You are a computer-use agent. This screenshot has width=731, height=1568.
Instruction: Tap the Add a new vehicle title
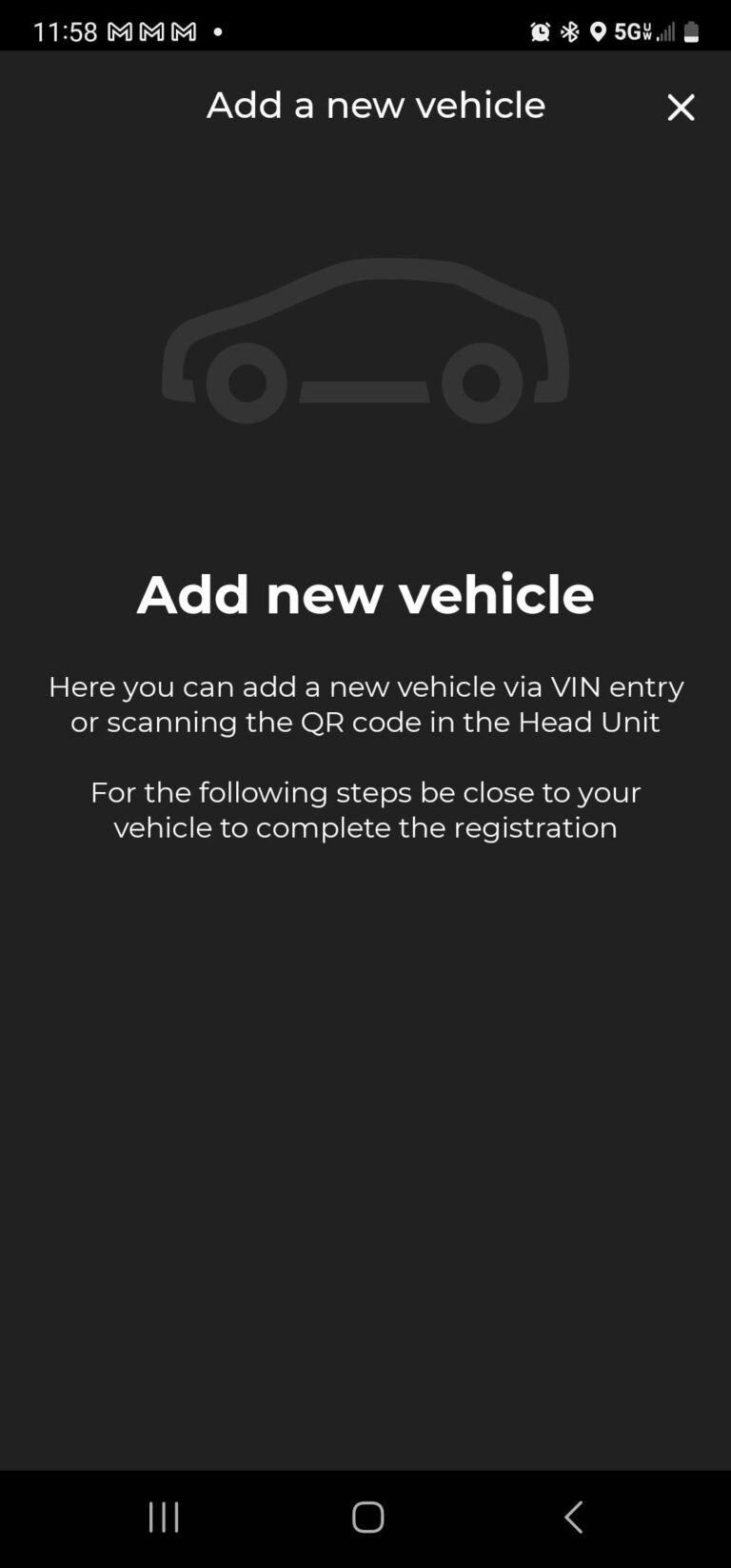(x=375, y=106)
